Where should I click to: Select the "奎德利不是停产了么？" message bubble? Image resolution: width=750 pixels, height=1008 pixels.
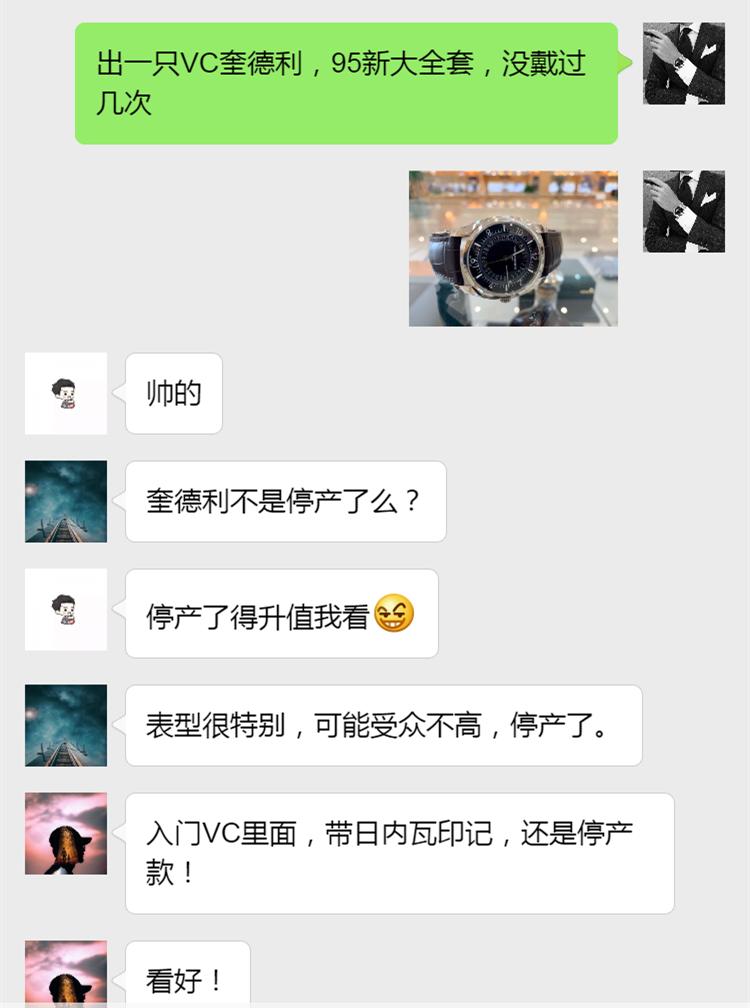pos(286,501)
